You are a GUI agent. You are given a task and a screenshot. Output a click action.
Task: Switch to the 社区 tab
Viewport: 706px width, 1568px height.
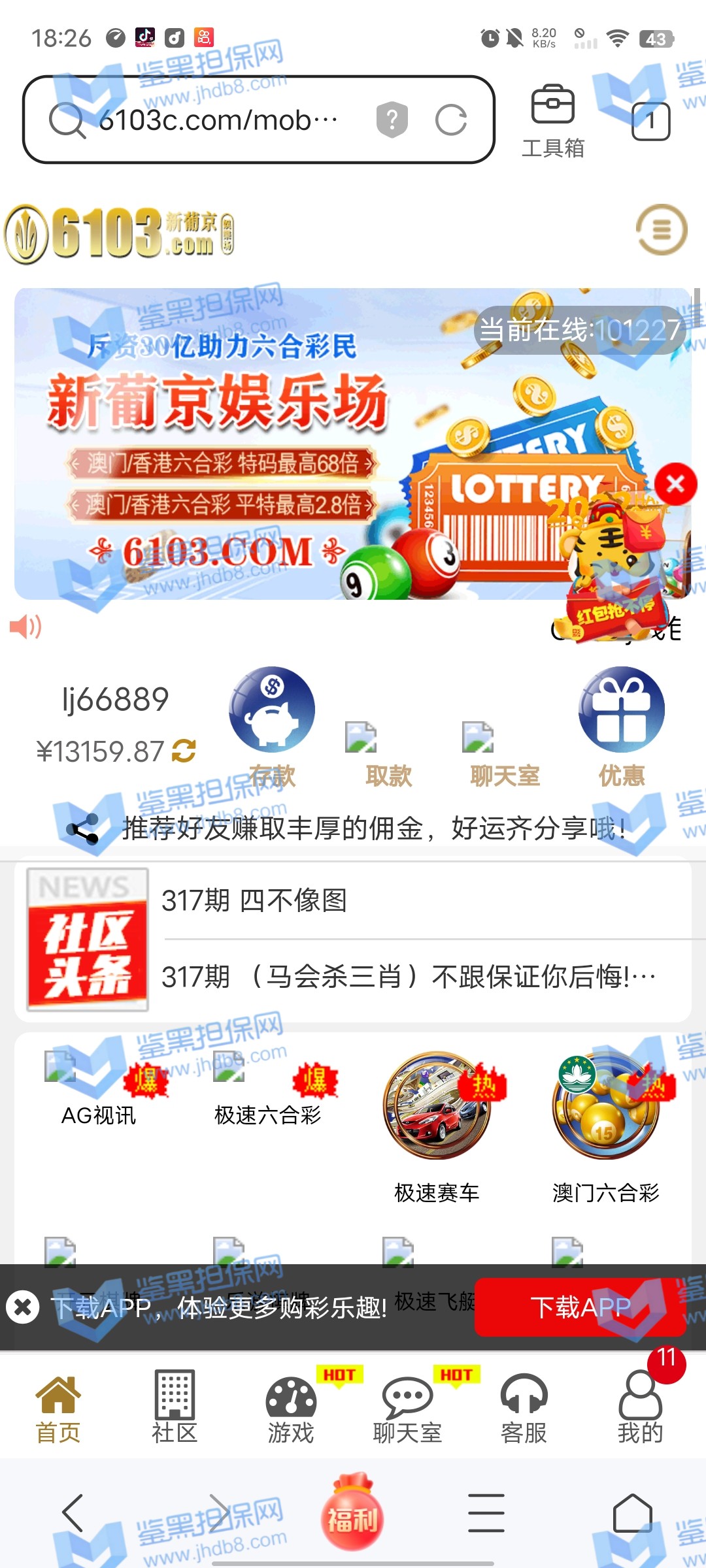175,1407
